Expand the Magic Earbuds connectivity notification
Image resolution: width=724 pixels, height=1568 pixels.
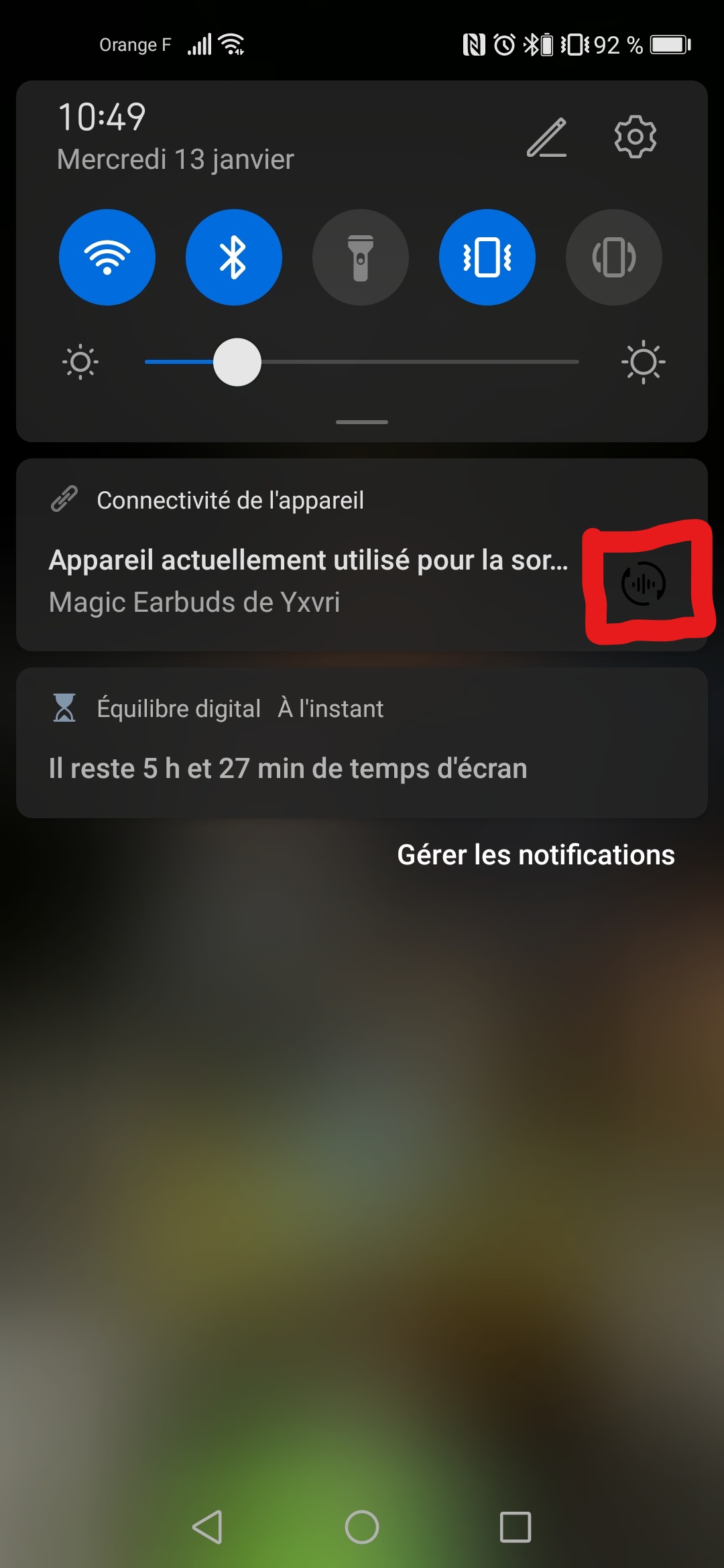point(302,580)
